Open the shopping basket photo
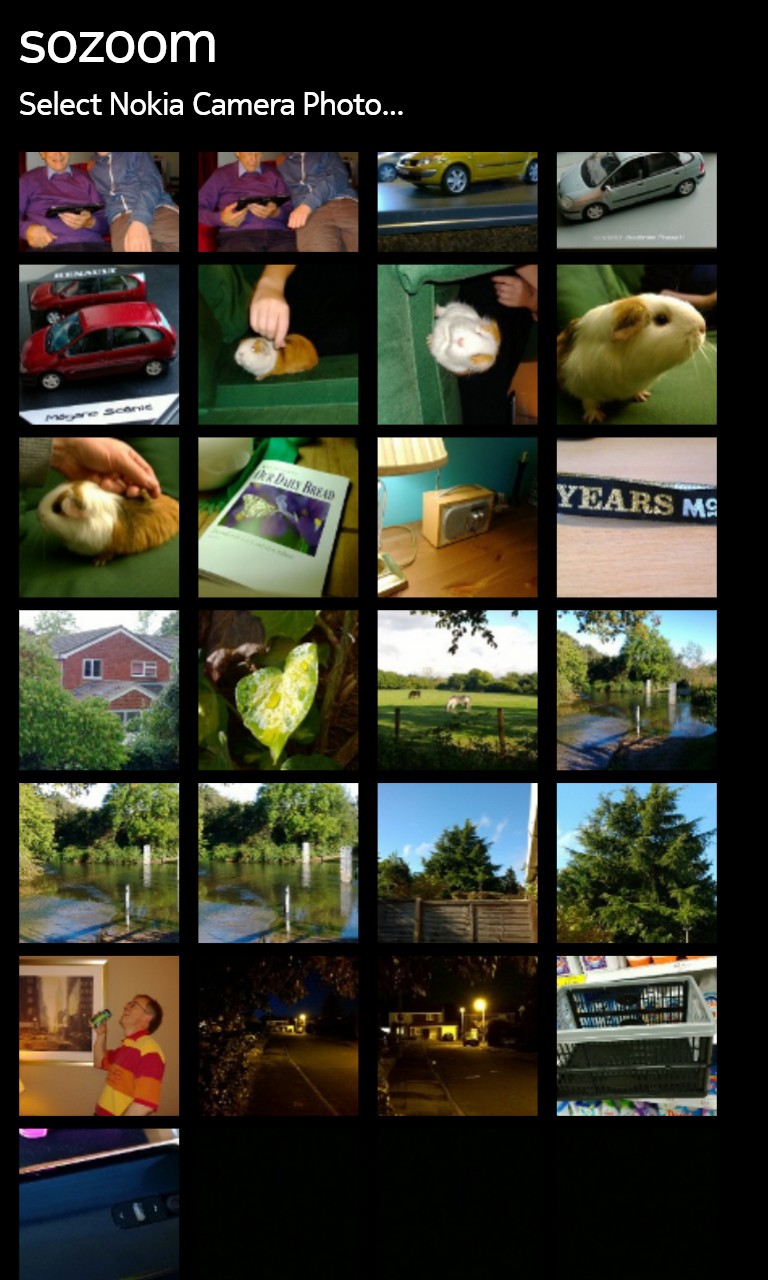The height and width of the screenshot is (1280, 768). pyautogui.click(x=637, y=1036)
